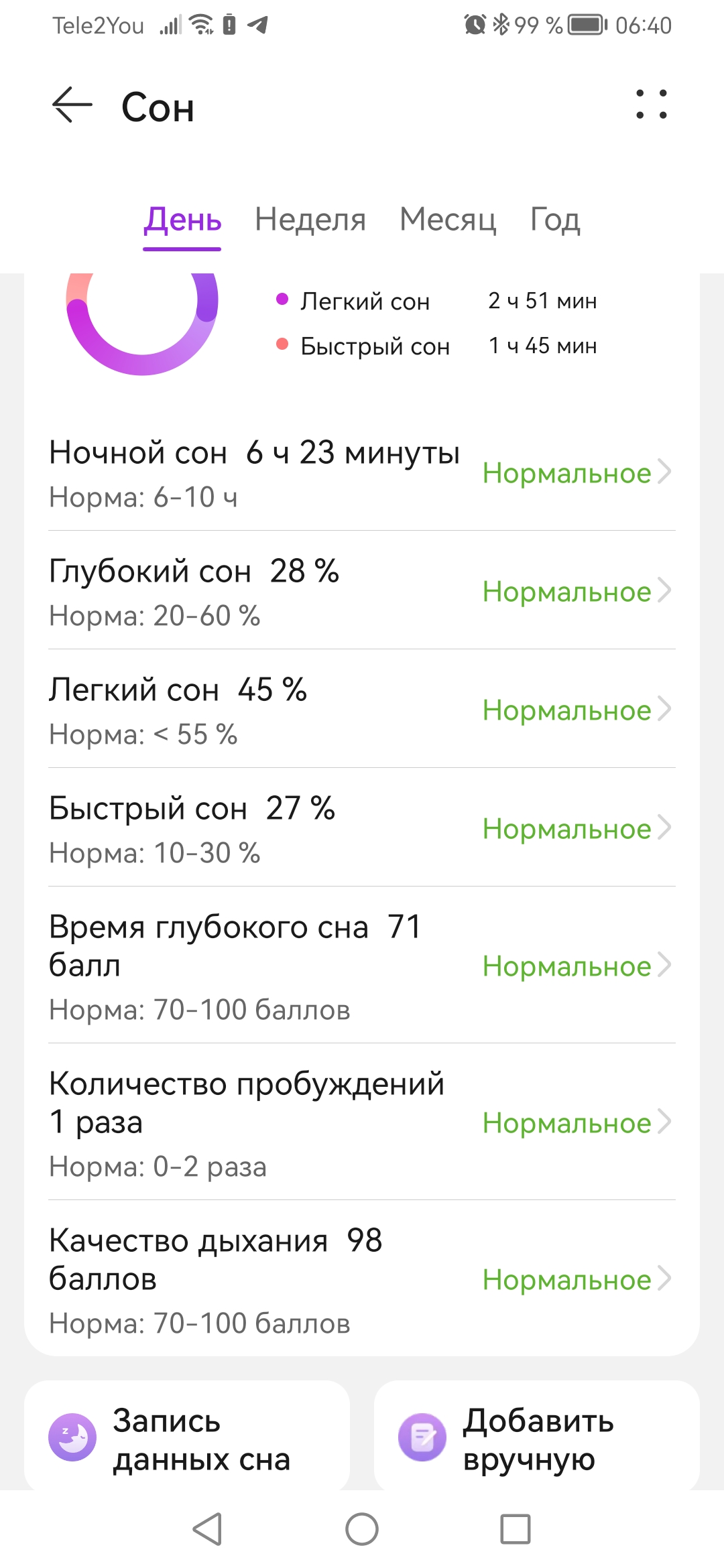Switch to the Месяц tab
Viewport: 724px width, 1568px height.
point(448,220)
